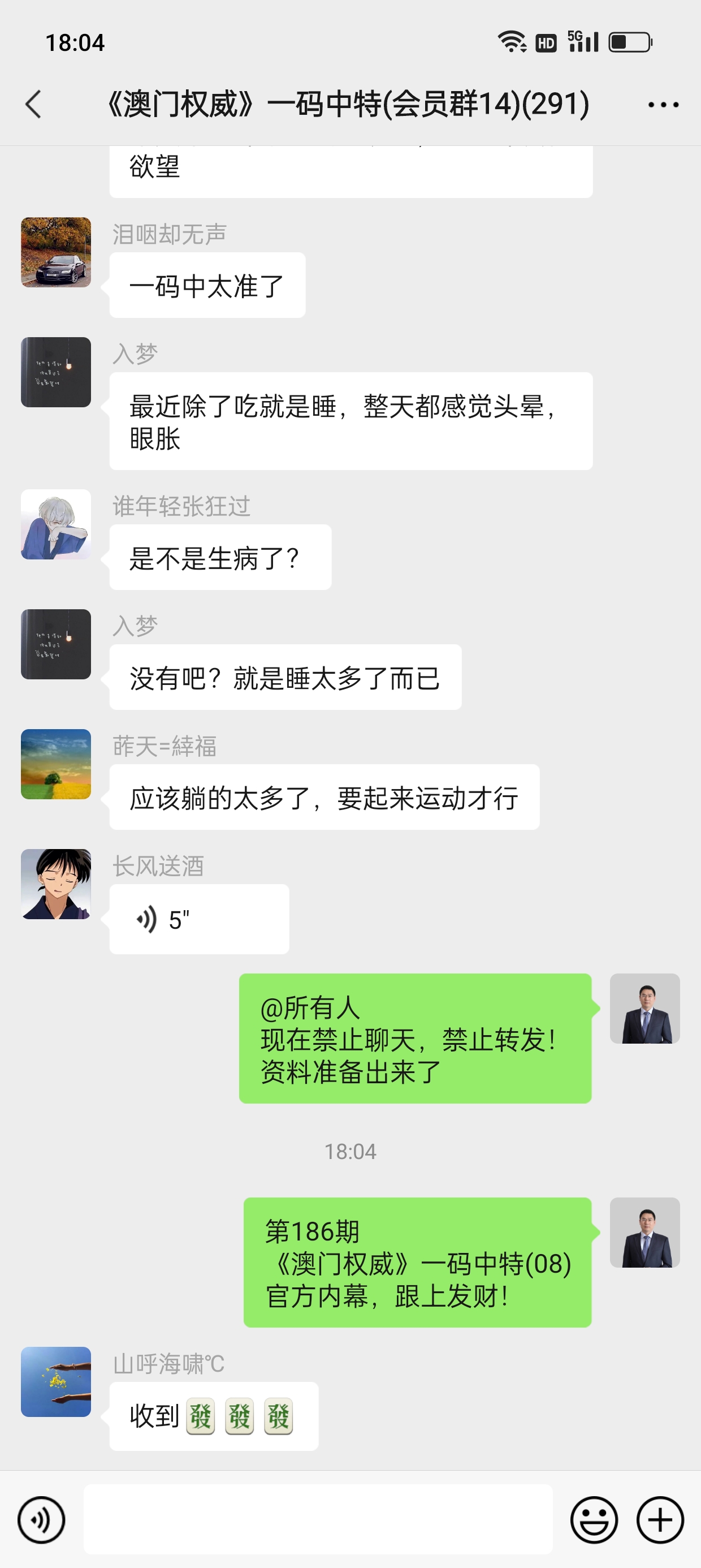Open 茈天=緈福's landscape avatar
This screenshot has width=701, height=1568.
coord(56,764)
